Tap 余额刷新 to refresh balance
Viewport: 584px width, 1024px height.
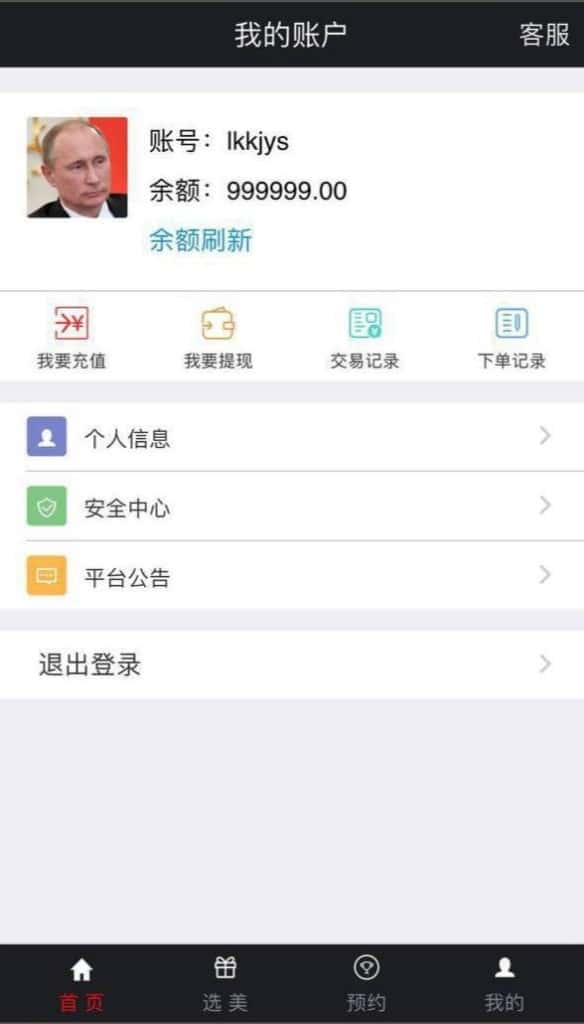(x=201, y=240)
